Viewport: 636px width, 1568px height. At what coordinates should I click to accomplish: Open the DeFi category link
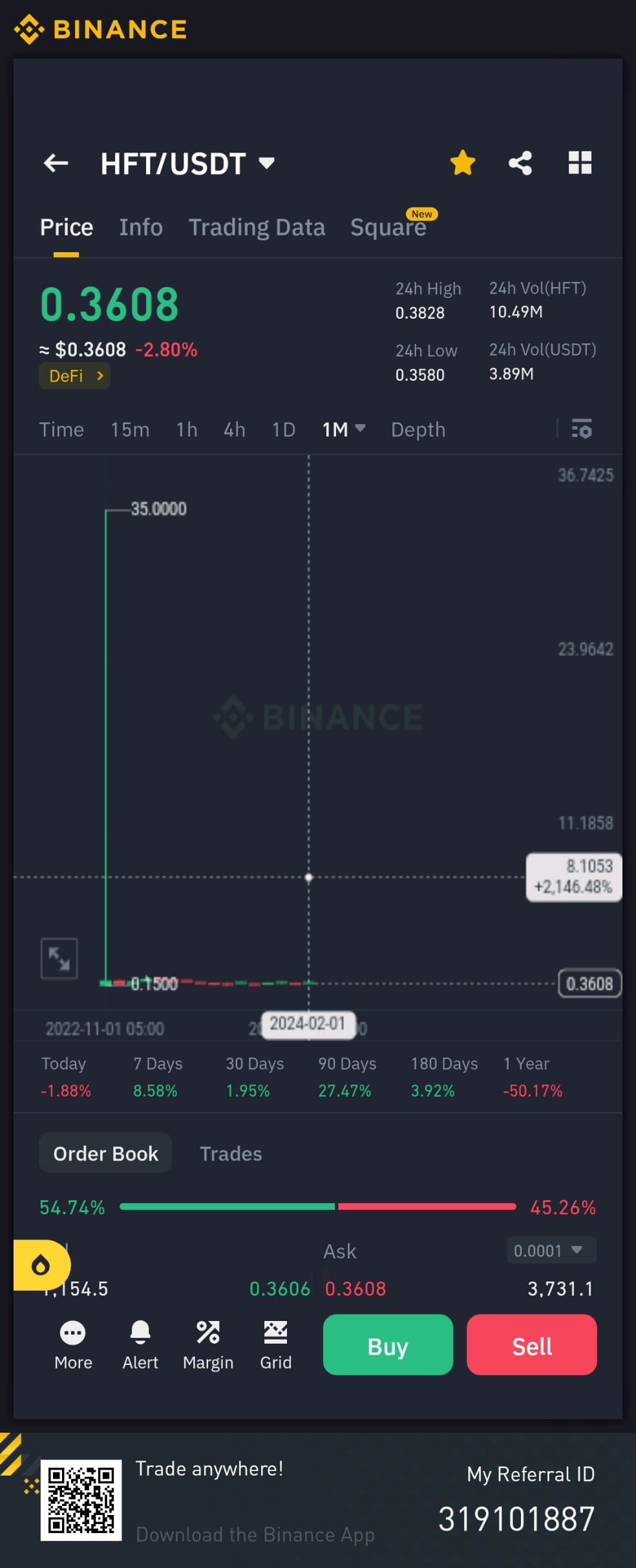tap(74, 376)
